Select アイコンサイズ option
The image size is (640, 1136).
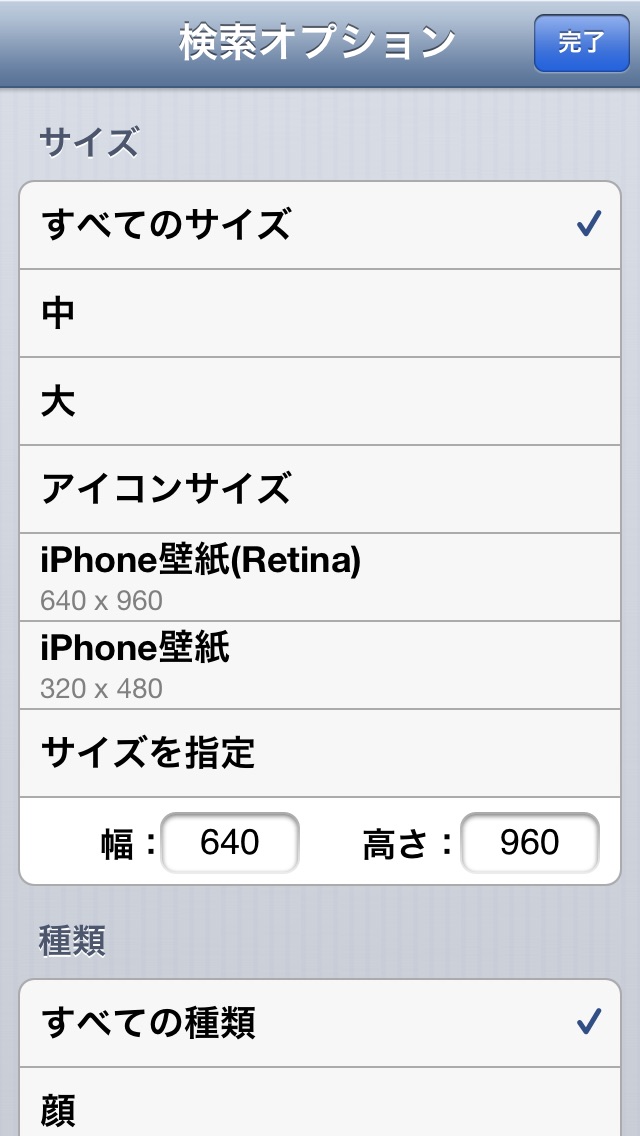point(320,490)
